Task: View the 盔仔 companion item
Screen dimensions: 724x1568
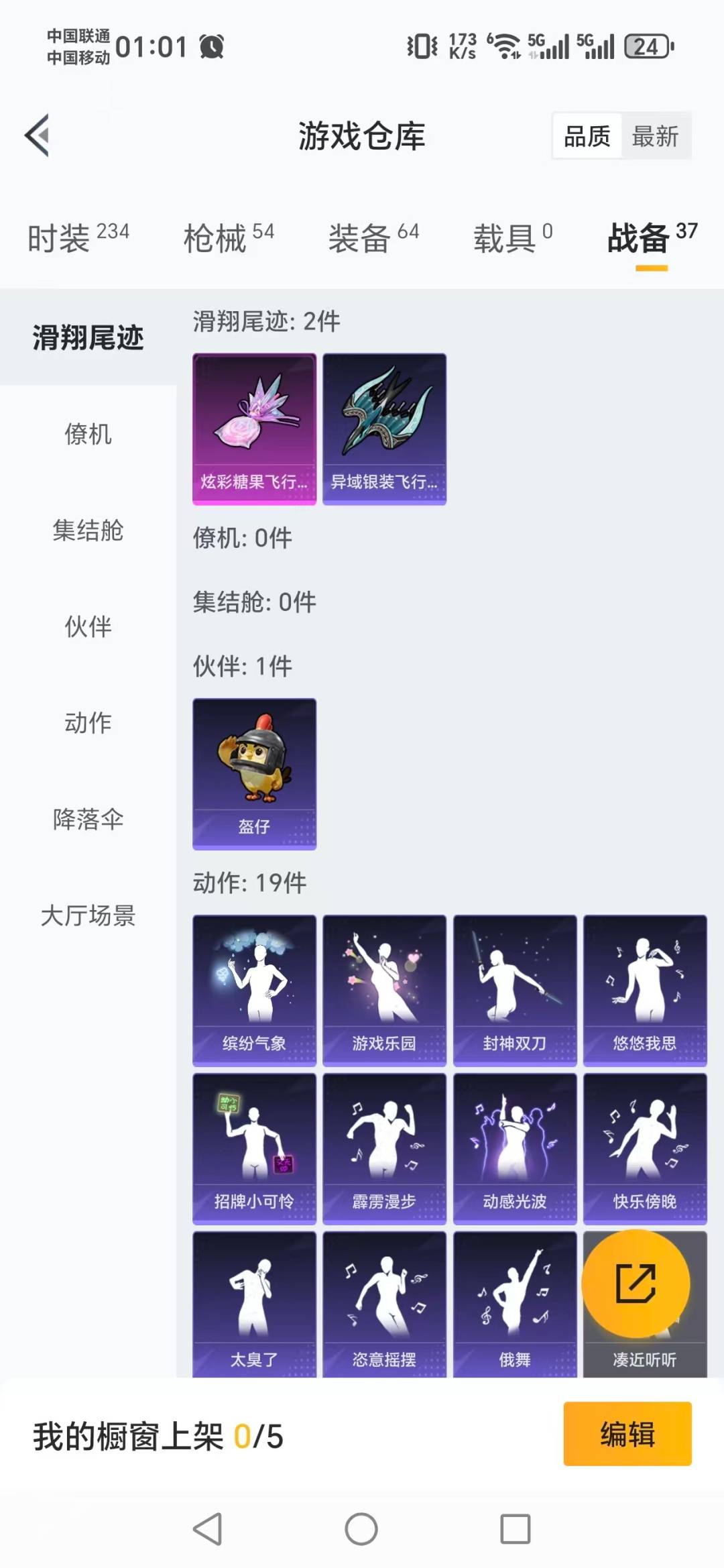Action: click(254, 773)
